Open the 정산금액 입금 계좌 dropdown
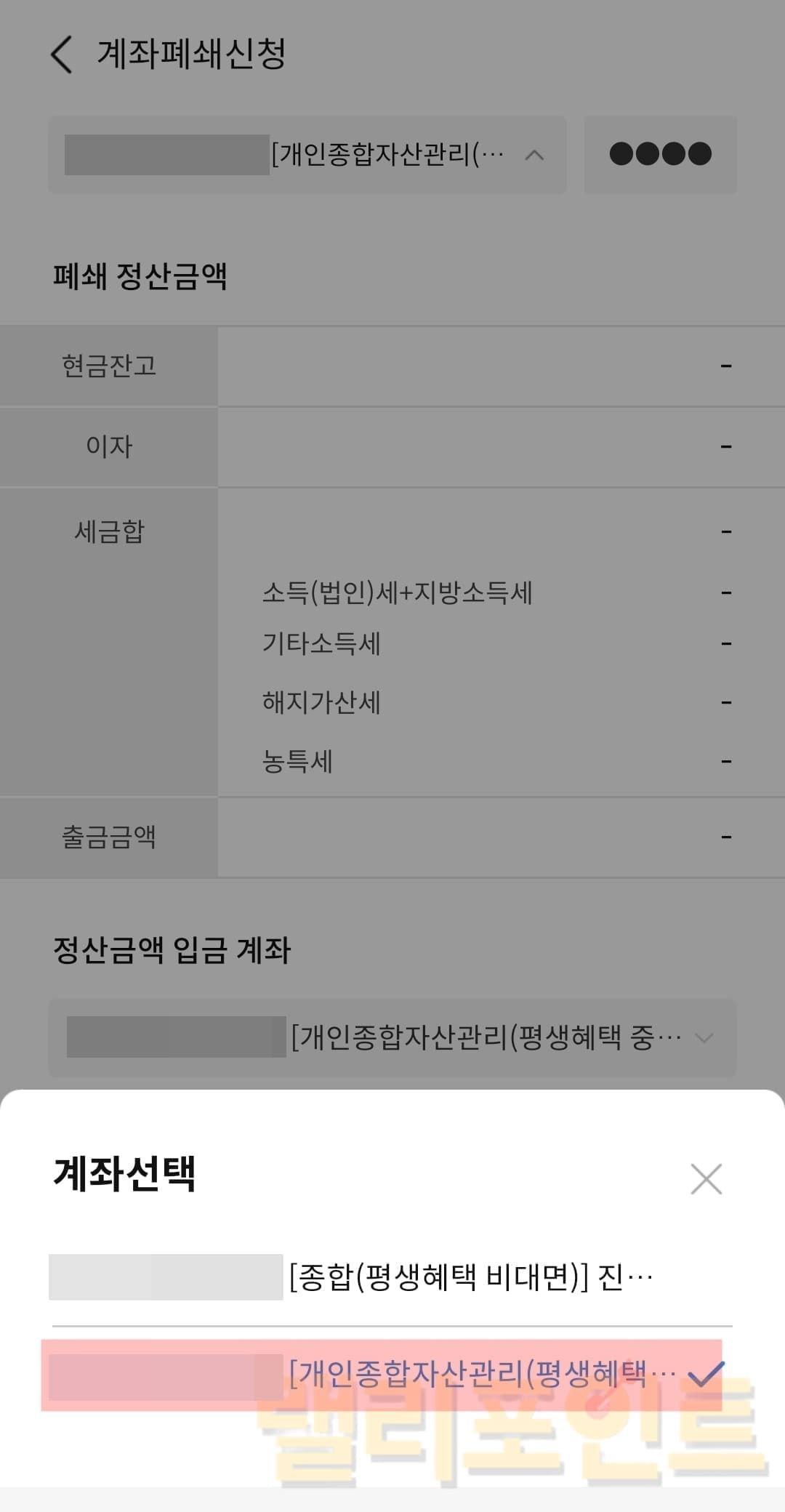The height and width of the screenshot is (1512, 785). coord(392,1038)
